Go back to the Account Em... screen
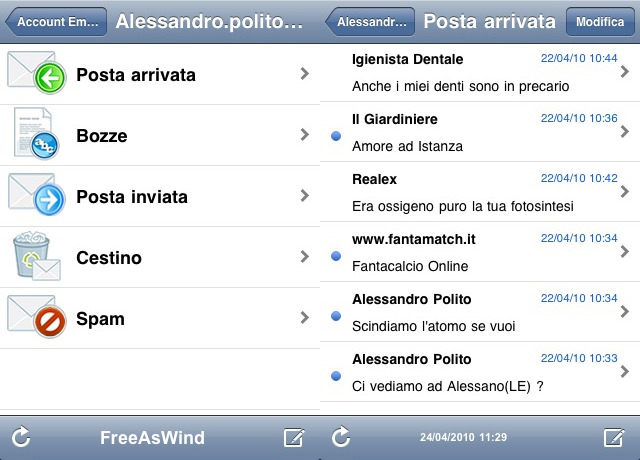 click(x=56, y=21)
